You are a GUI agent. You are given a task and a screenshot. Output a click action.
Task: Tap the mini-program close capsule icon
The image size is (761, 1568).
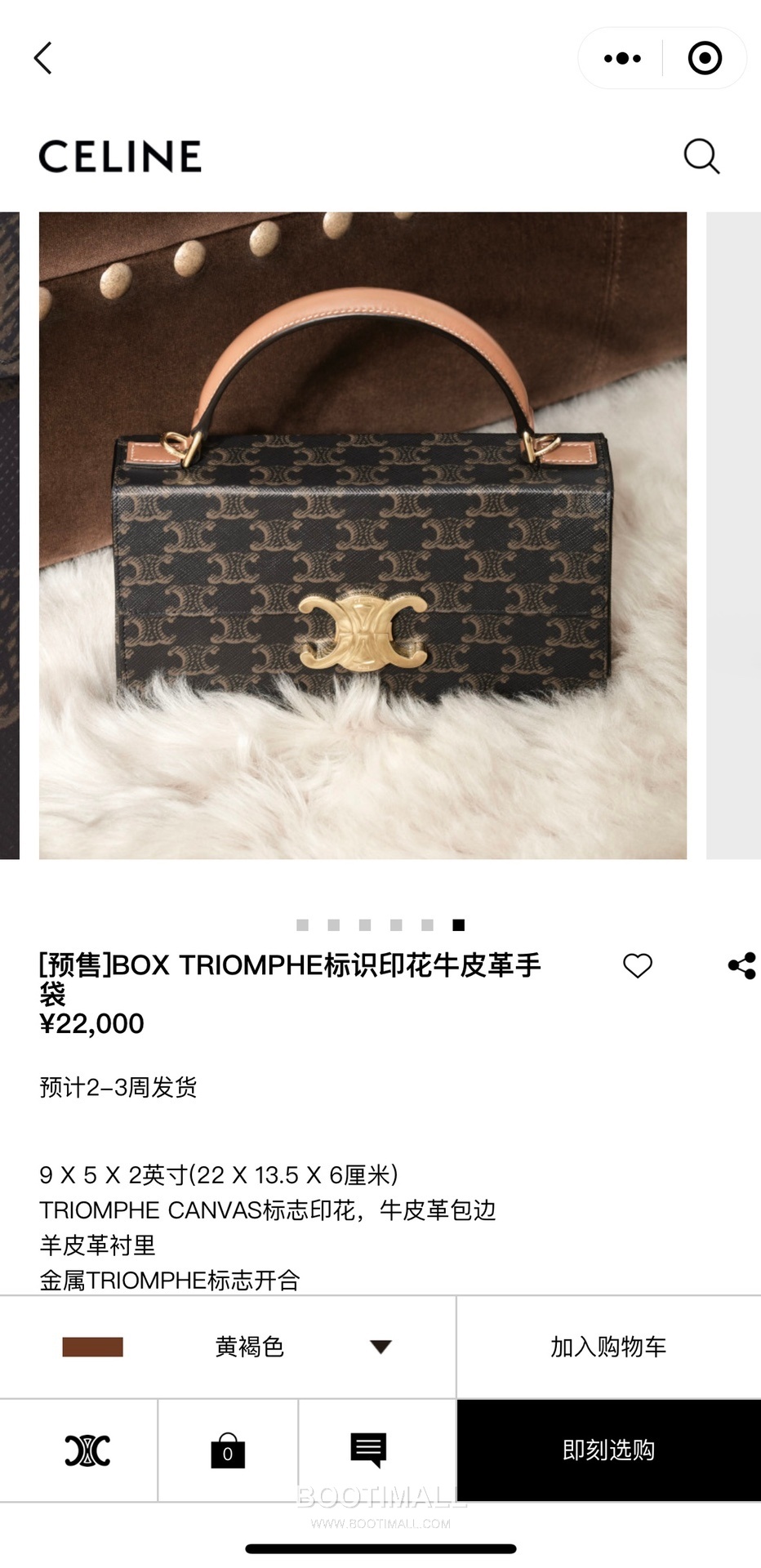704,57
